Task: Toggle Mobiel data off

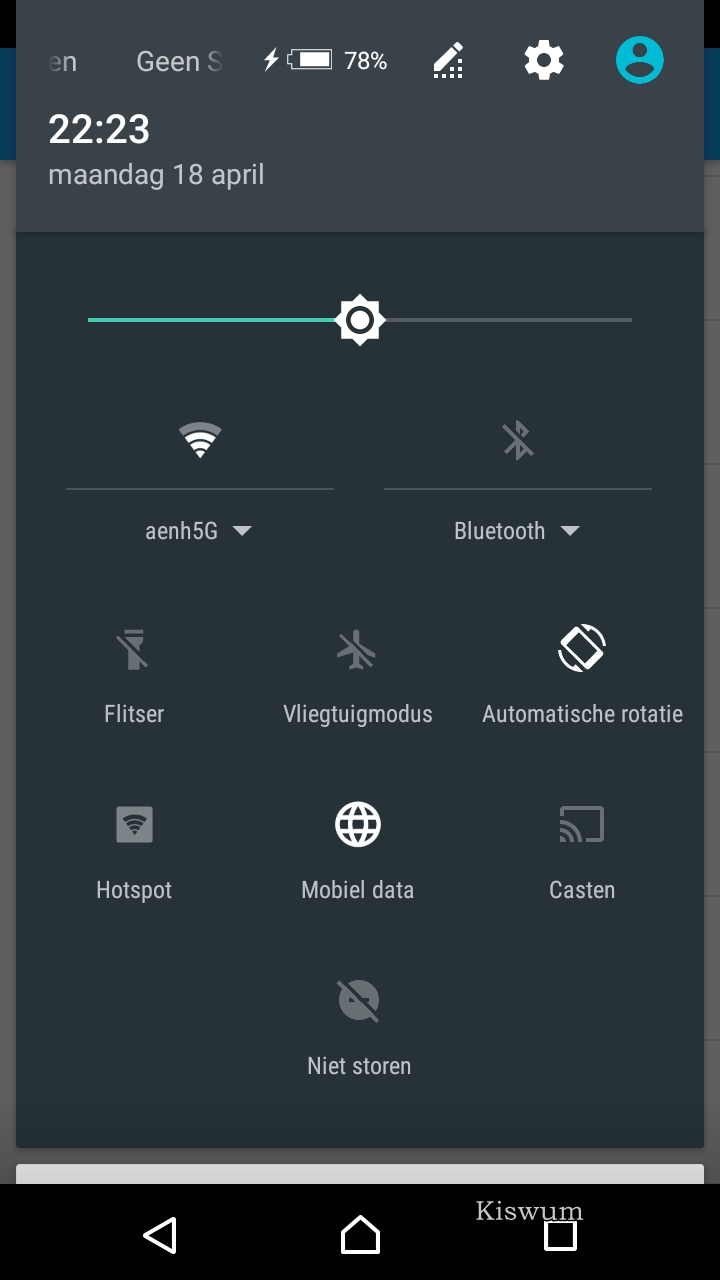Action: coord(357,825)
